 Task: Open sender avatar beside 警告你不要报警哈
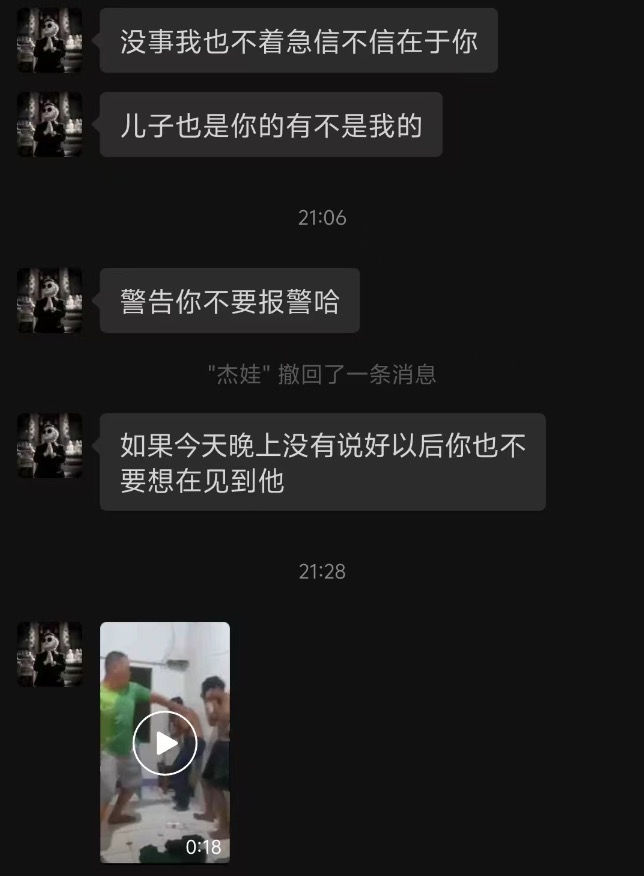[x=50, y=300]
